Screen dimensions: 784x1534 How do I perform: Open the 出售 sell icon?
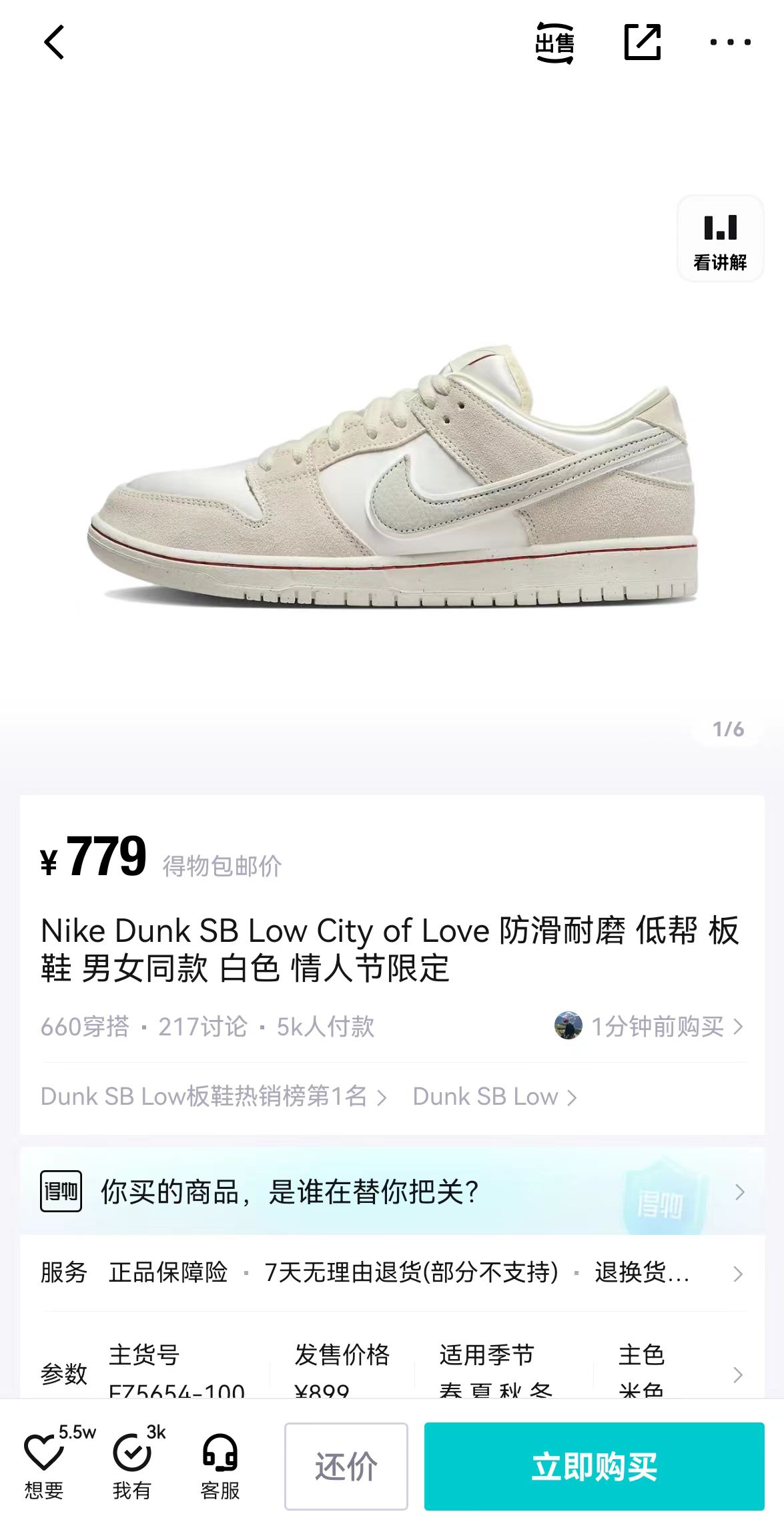click(554, 43)
